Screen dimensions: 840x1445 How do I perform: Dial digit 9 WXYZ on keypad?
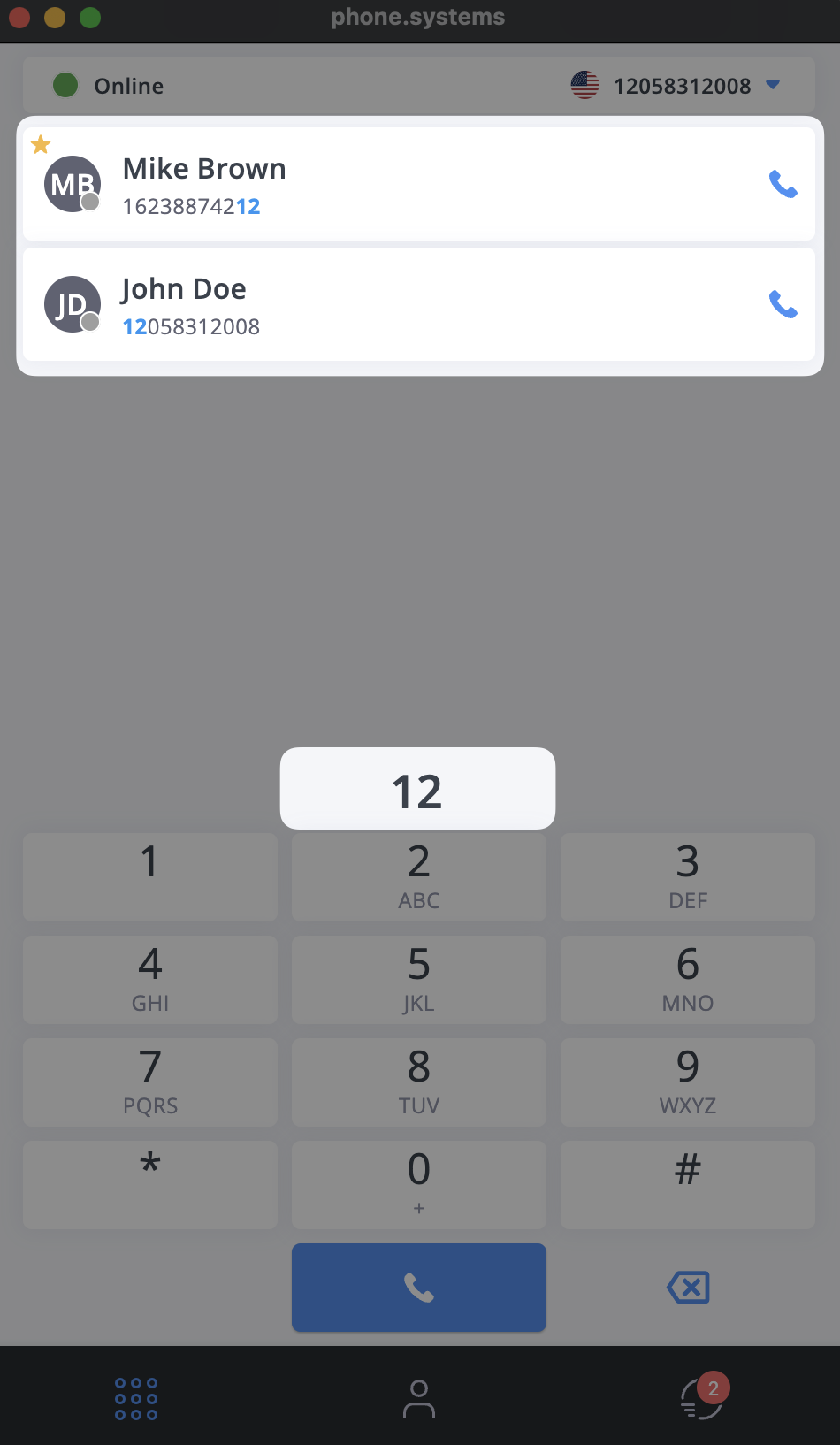[x=688, y=1082]
